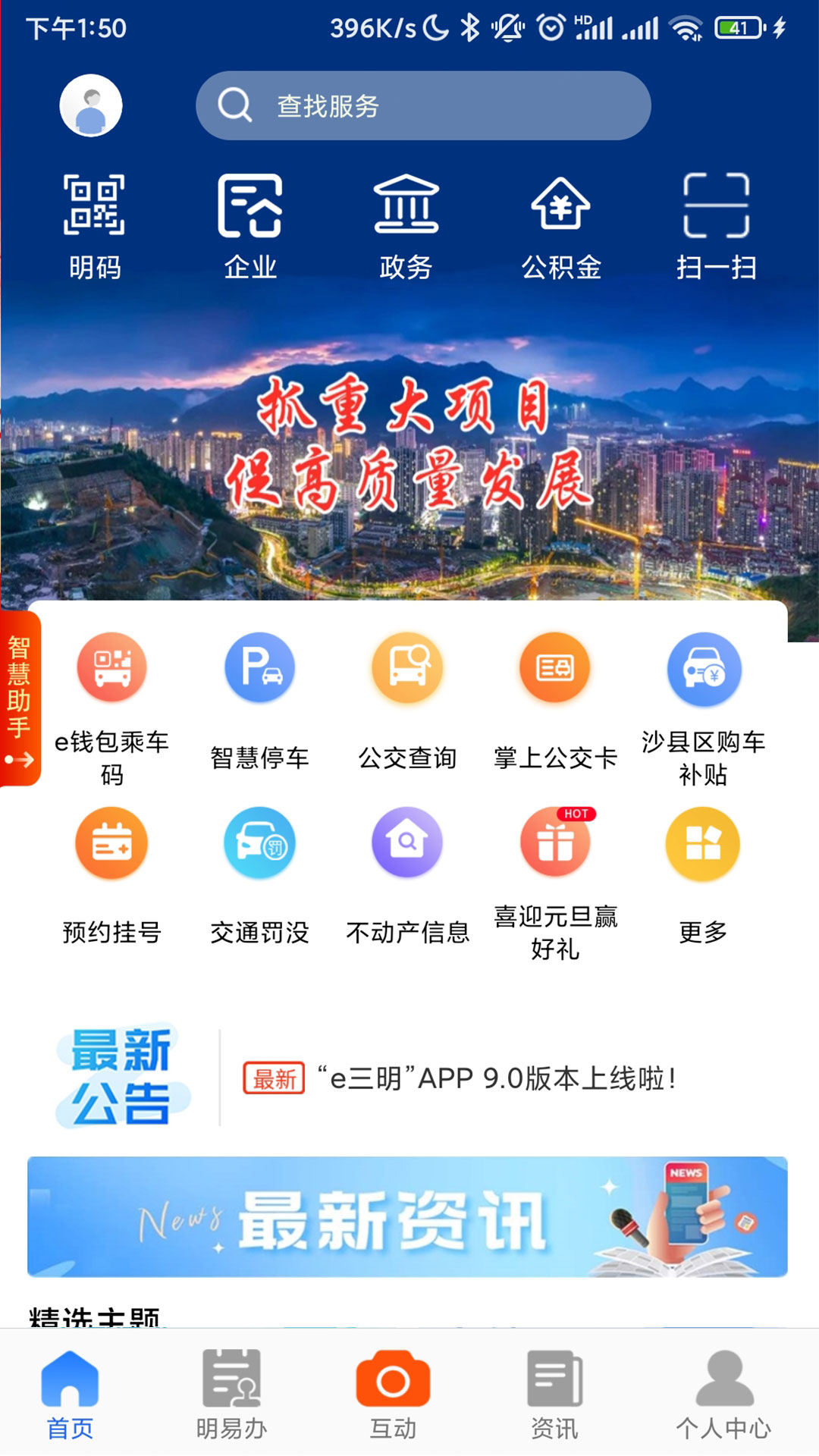Image resolution: width=819 pixels, height=1456 pixels.
Task: Open 不动产信息 lookup
Action: click(407, 874)
